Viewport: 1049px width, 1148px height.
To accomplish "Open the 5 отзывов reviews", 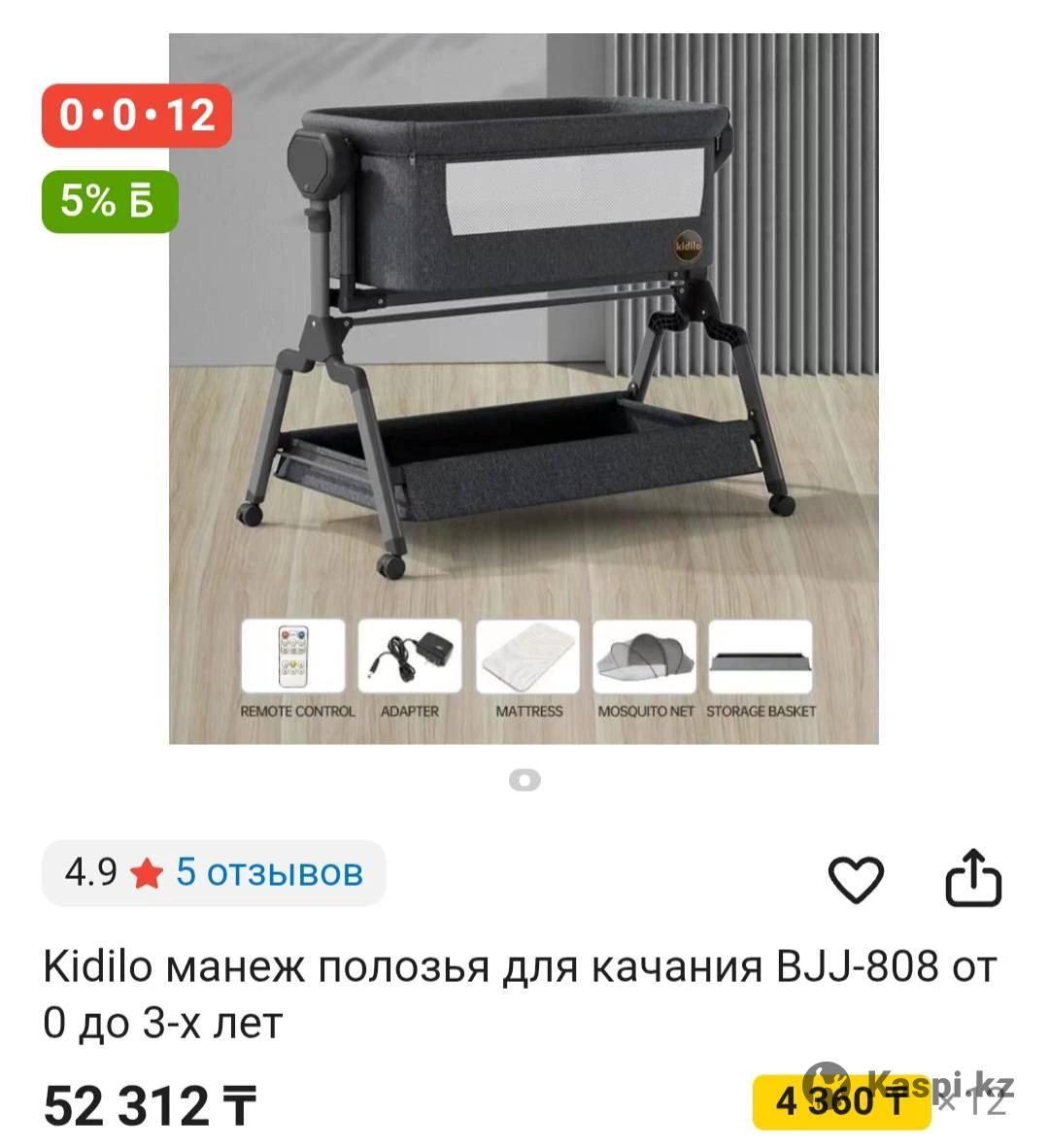I will 268,872.
